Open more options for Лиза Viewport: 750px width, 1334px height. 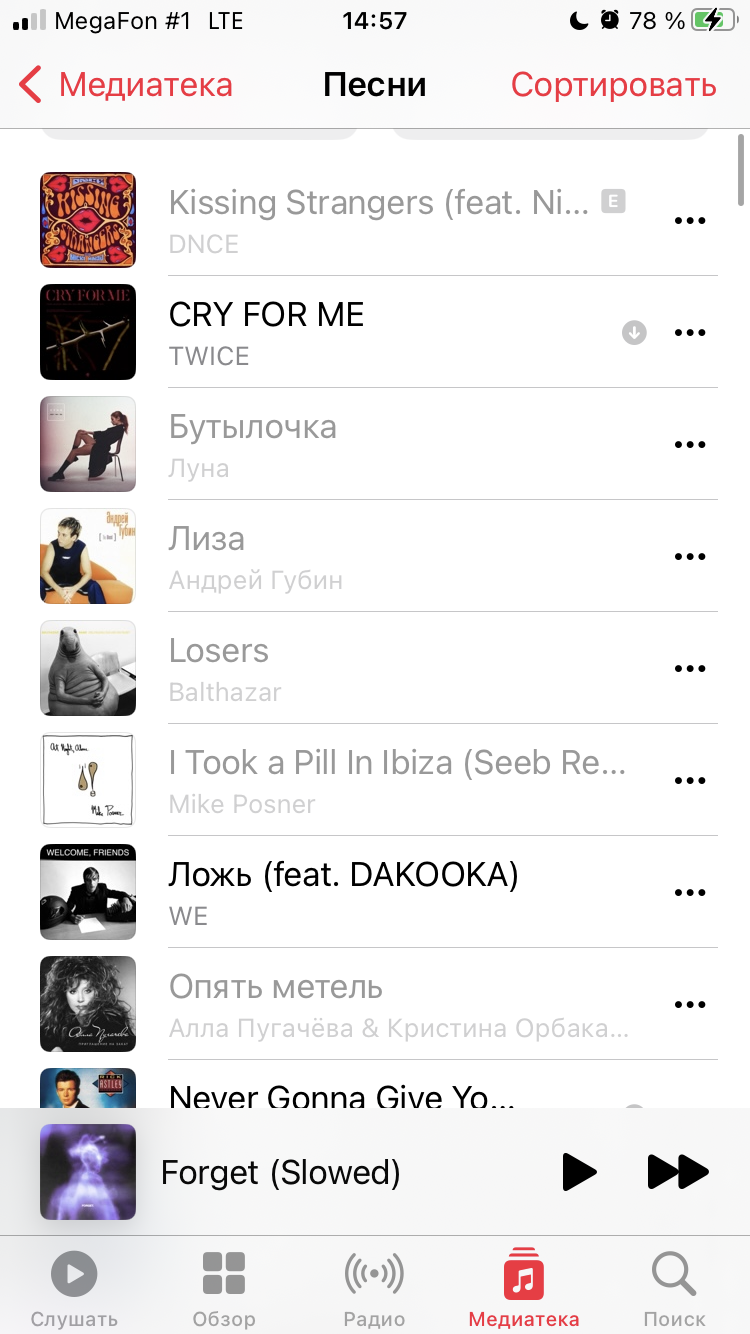[690, 557]
